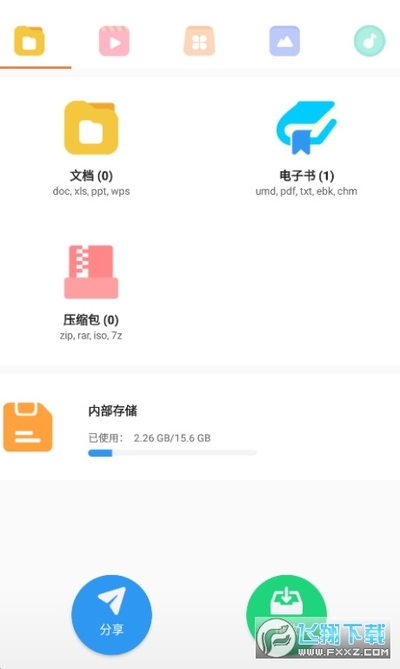Screen dimensions: 400x669
Task: Switch to the video tab
Action: click(x=114, y=41)
